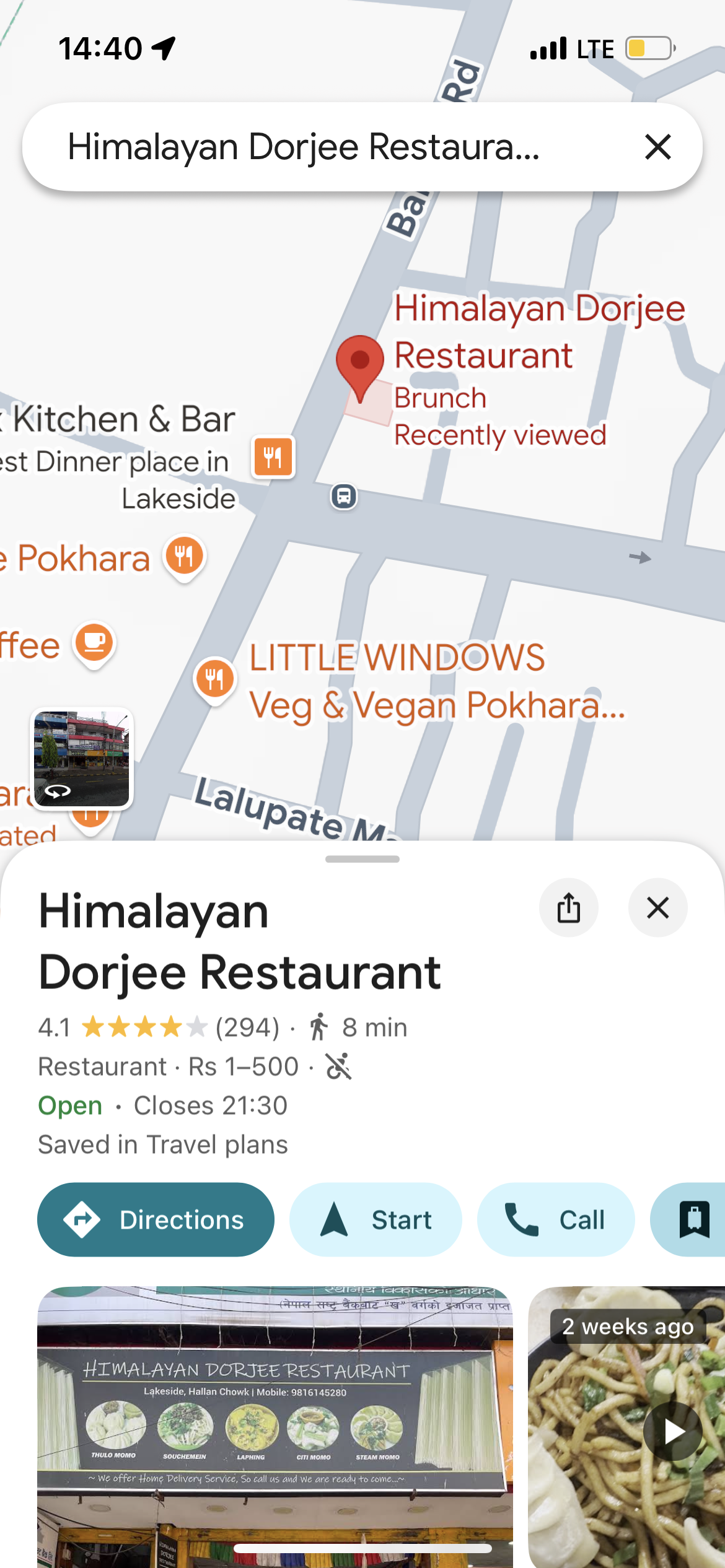
Task: Select the LITTLE WINDOWS Veg & Vegan pin
Action: (x=215, y=679)
